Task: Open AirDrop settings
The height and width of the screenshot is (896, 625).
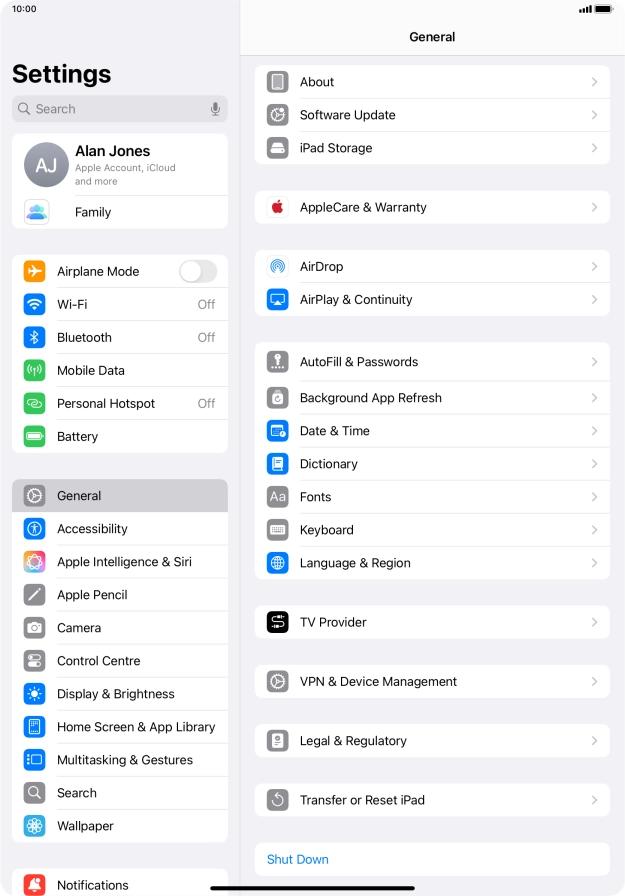Action: [x=432, y=266]
